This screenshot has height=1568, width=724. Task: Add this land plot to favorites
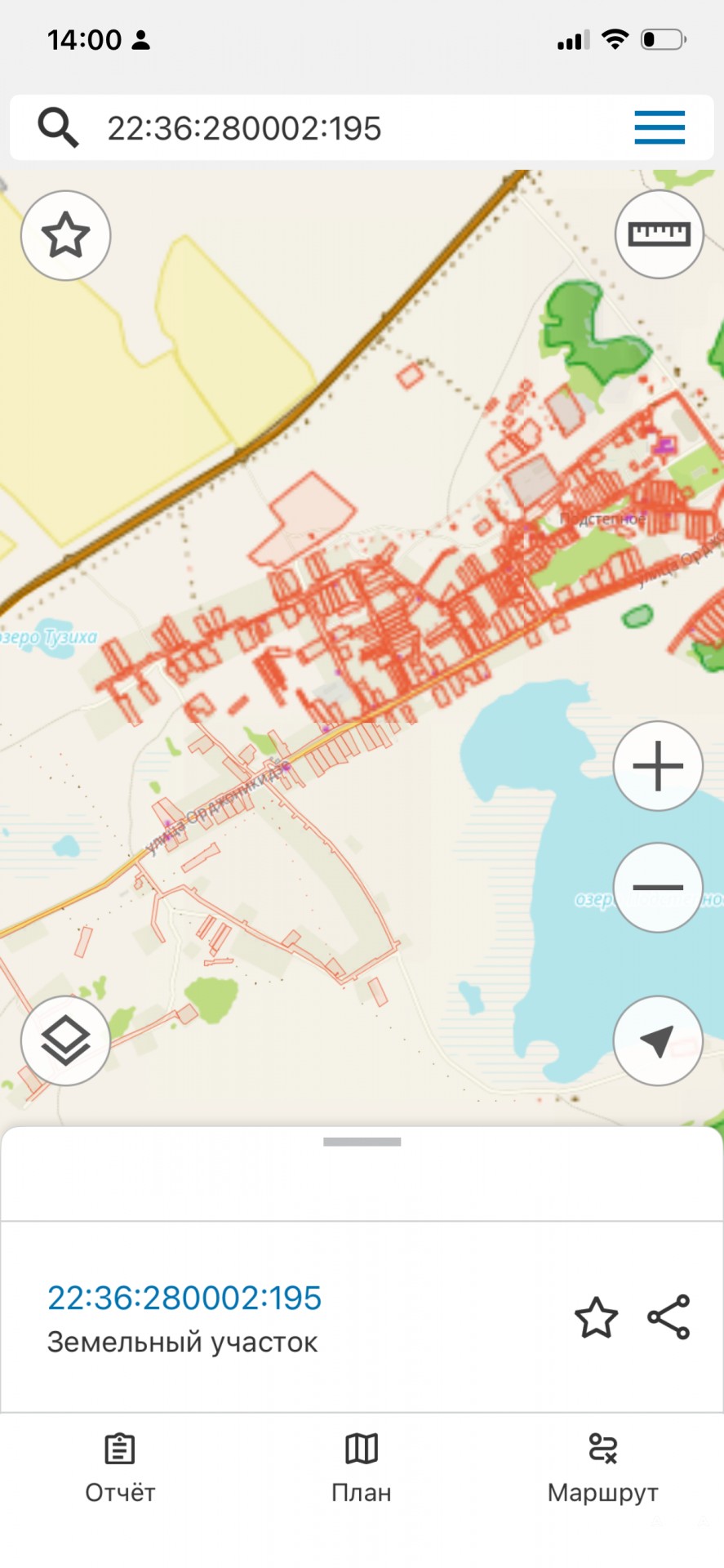596,1317
